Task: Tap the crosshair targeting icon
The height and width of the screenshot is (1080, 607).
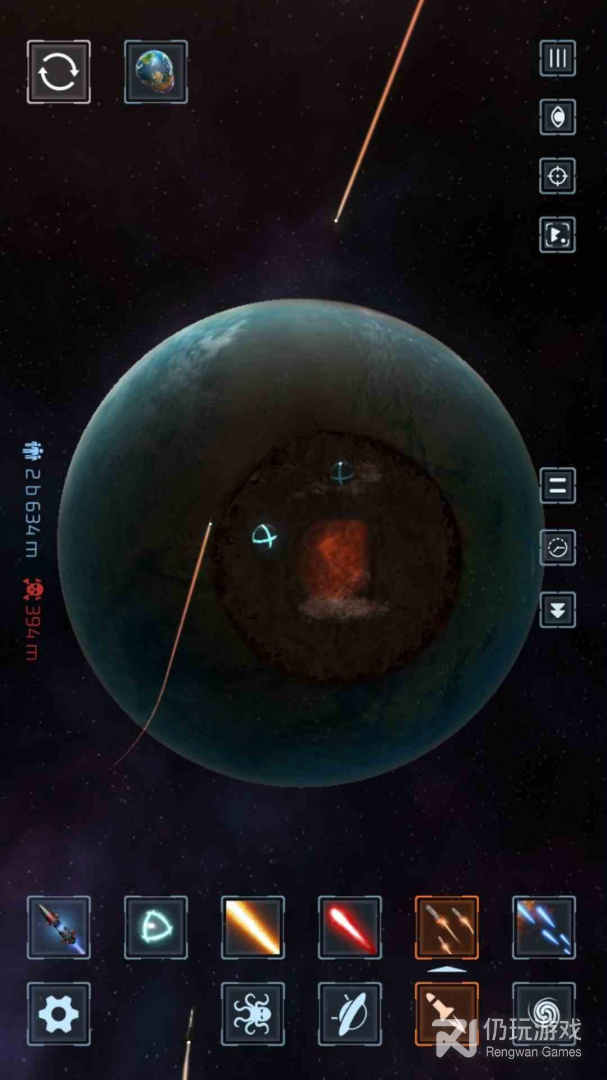Action: [557, 176]
